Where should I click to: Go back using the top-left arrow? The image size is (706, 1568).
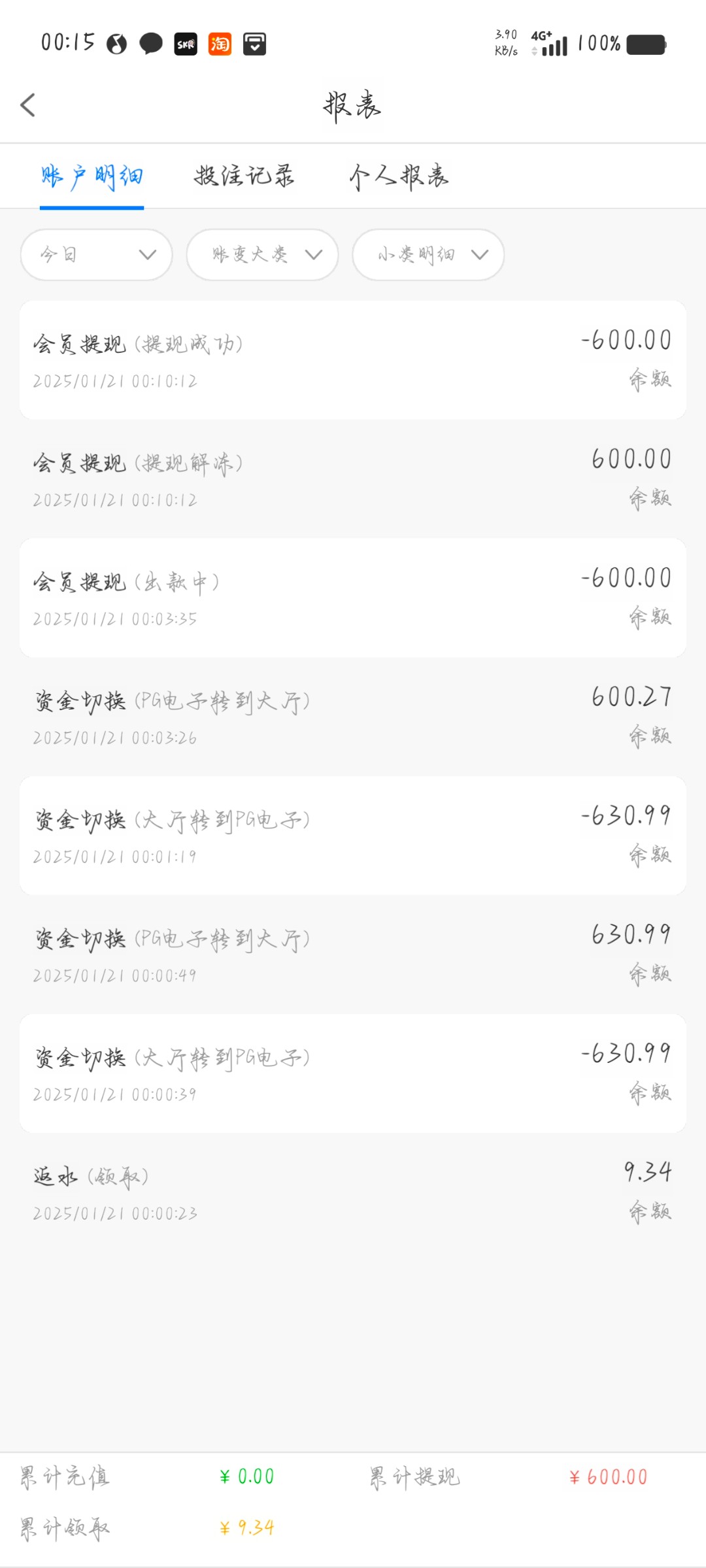[27, 105]
